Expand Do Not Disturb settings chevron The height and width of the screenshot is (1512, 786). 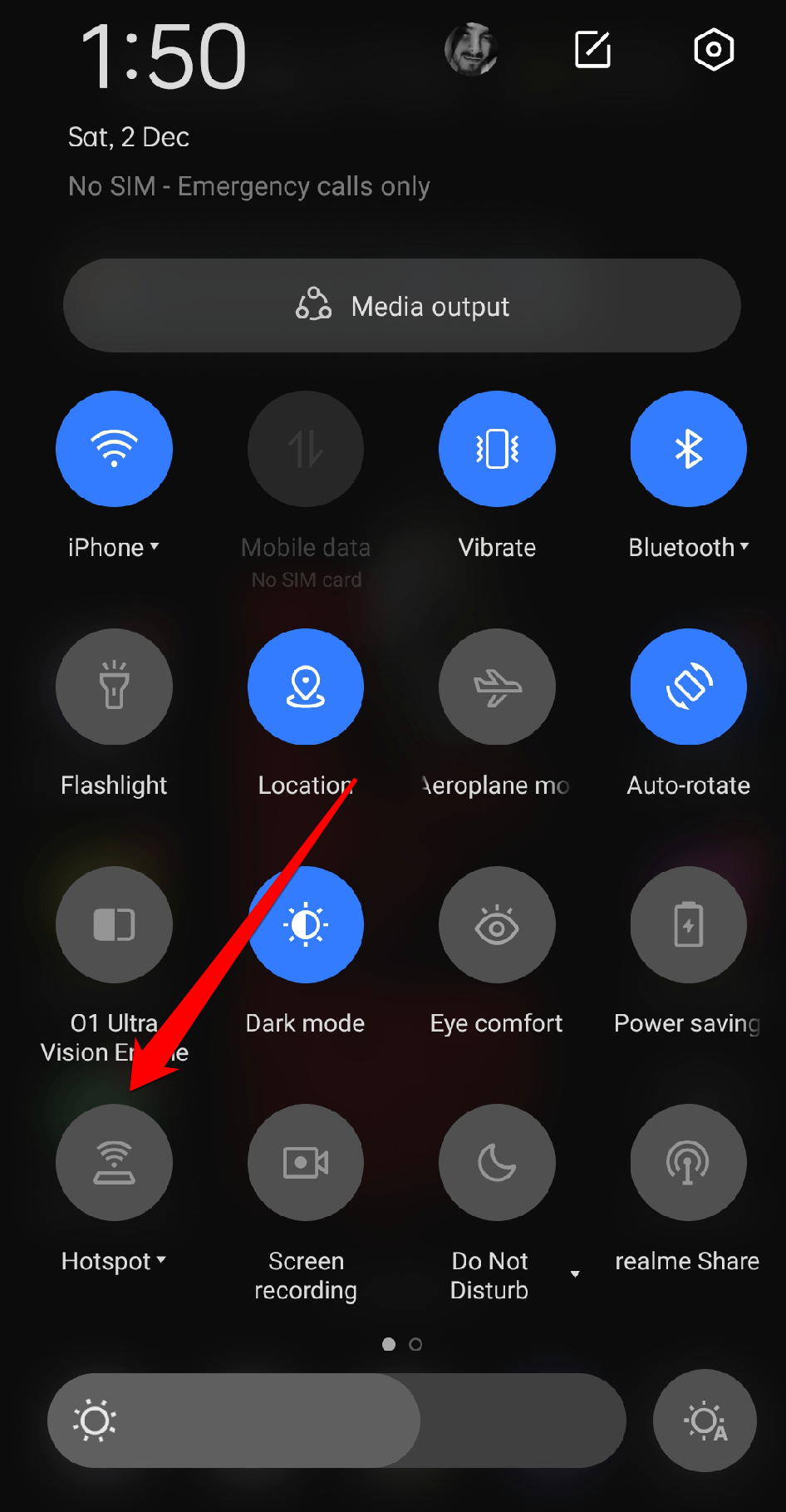[575, 1273]
